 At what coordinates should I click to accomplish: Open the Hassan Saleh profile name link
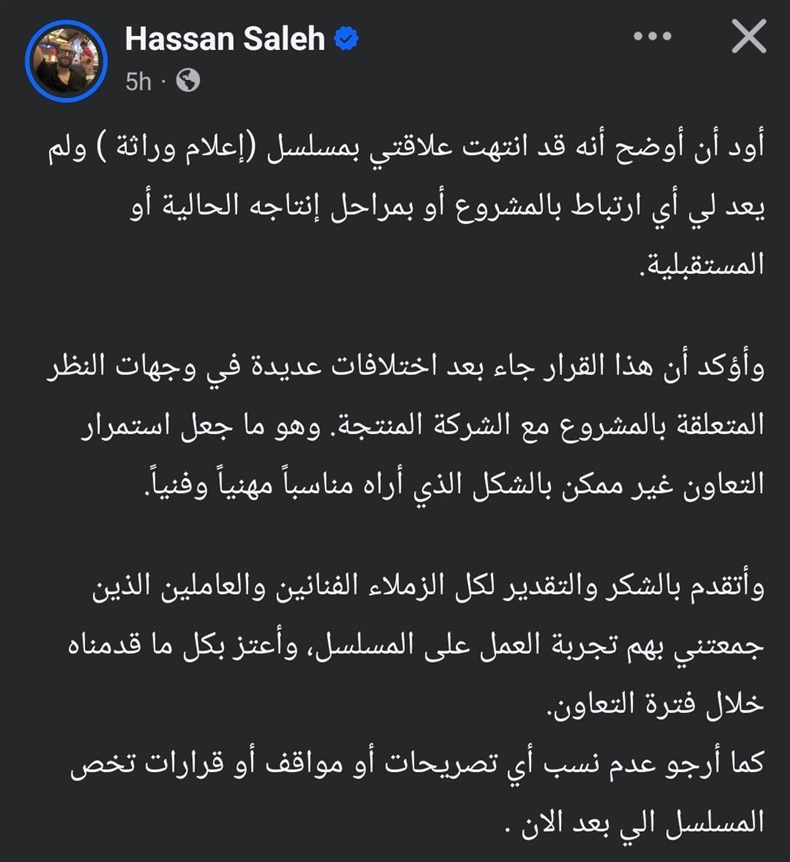(x=225, y=39)
